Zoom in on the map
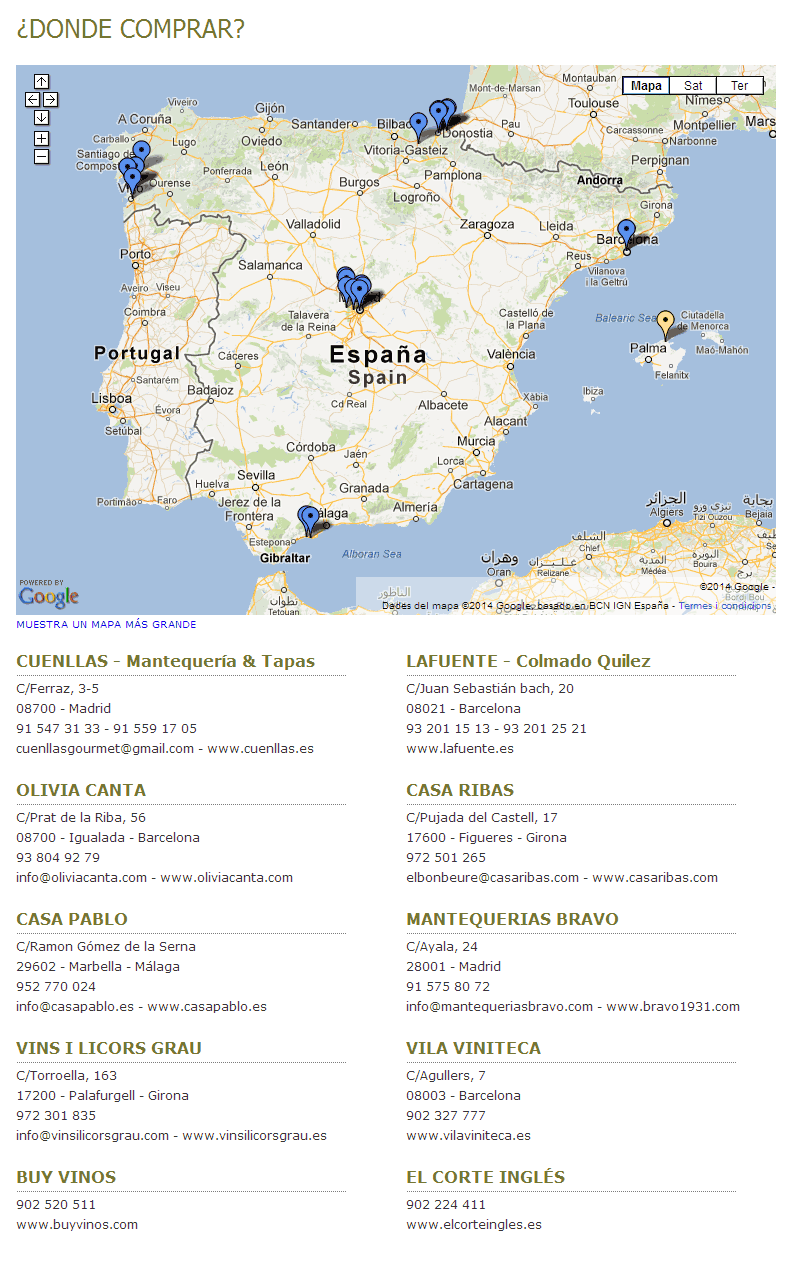The image size is (788, 1270). (x=41, y=138)
